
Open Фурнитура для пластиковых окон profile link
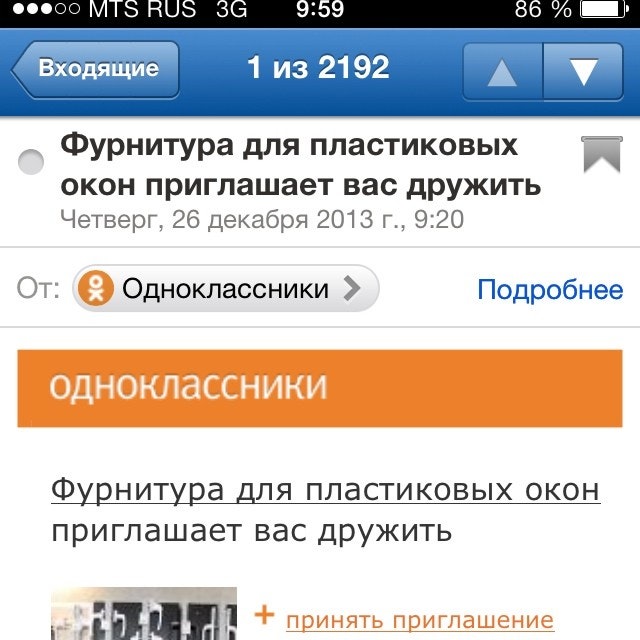click(325, 491)
